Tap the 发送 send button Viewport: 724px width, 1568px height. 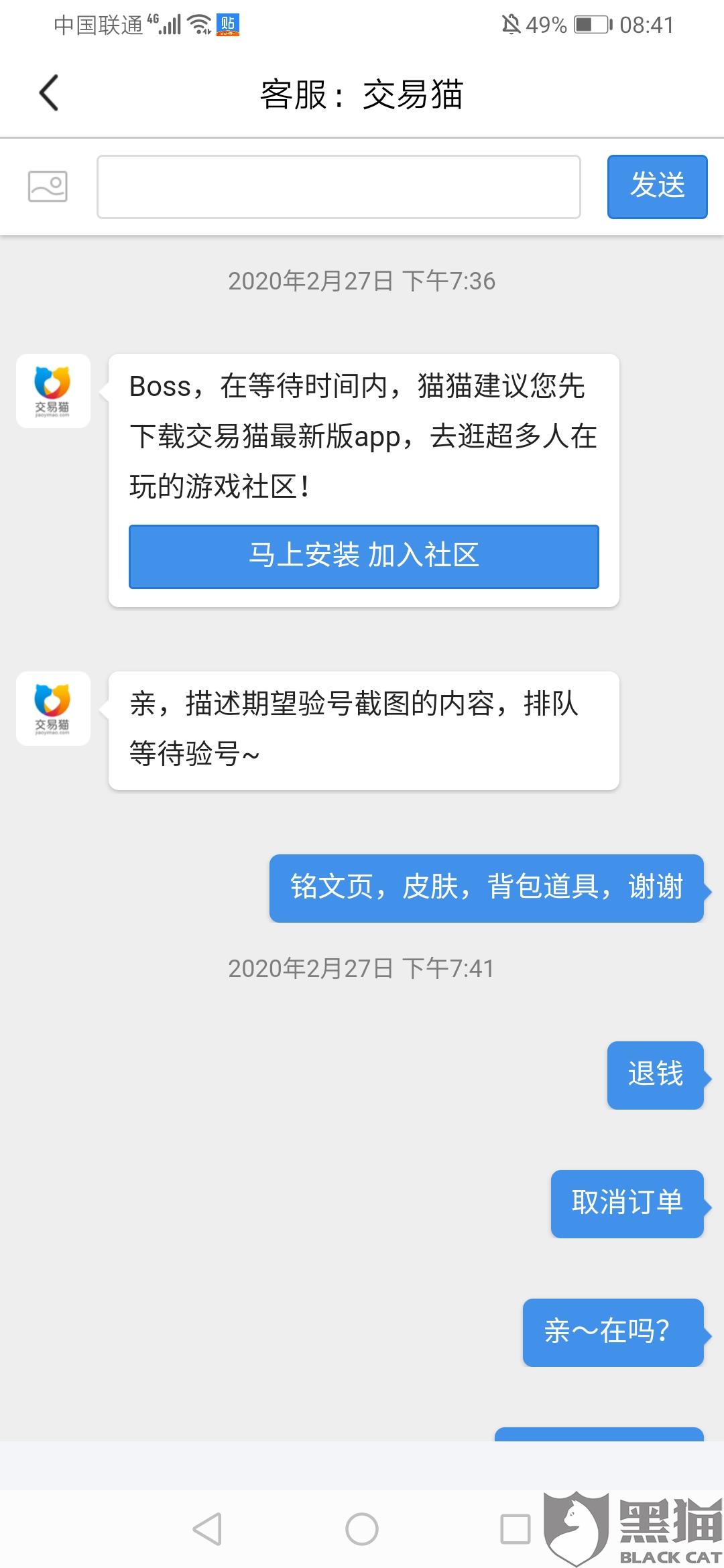point(657,186)
